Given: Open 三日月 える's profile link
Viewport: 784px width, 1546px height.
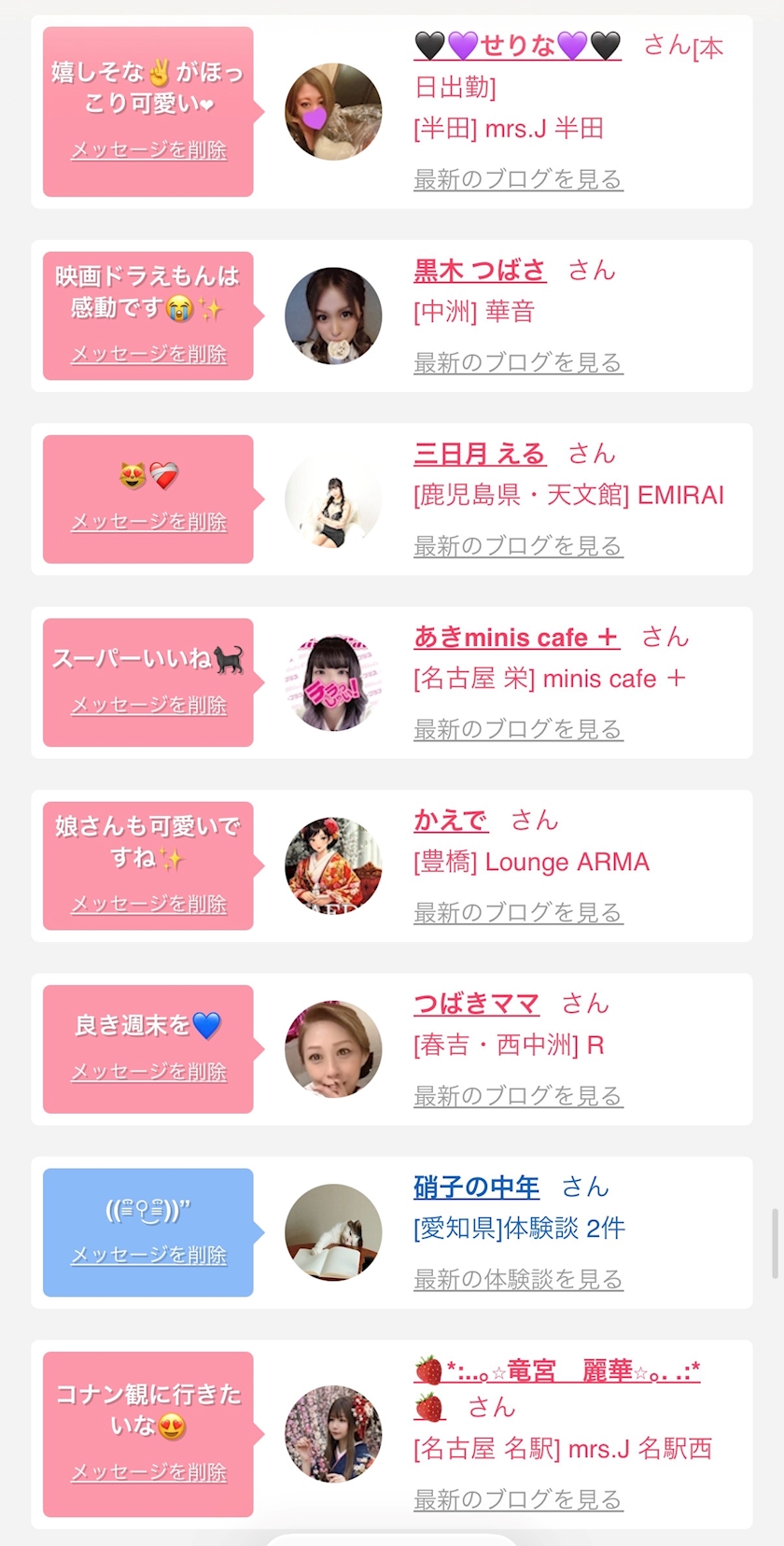Looking at the screenshot, I should [479, 454].
